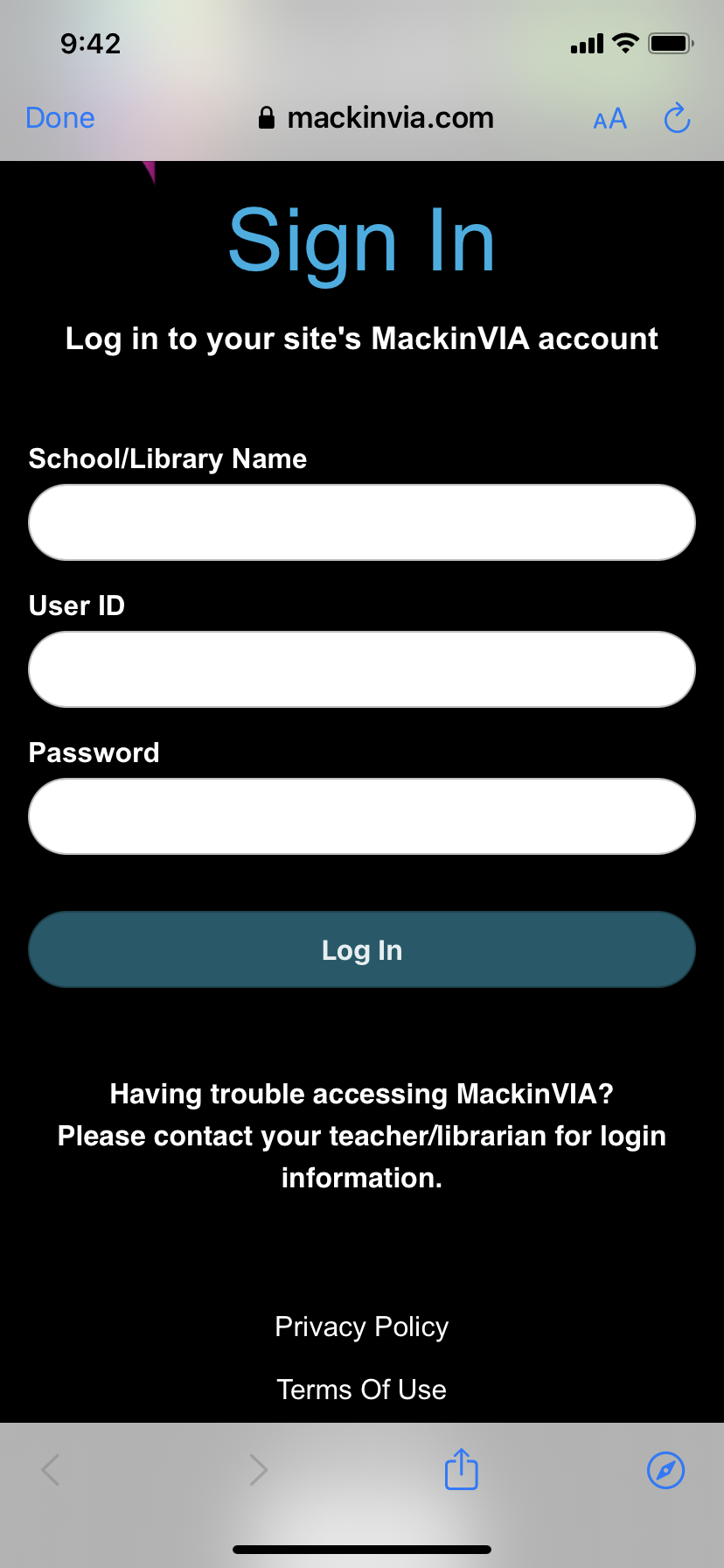
Task: Tap Done to close the browser view
Action: (60, 118)
